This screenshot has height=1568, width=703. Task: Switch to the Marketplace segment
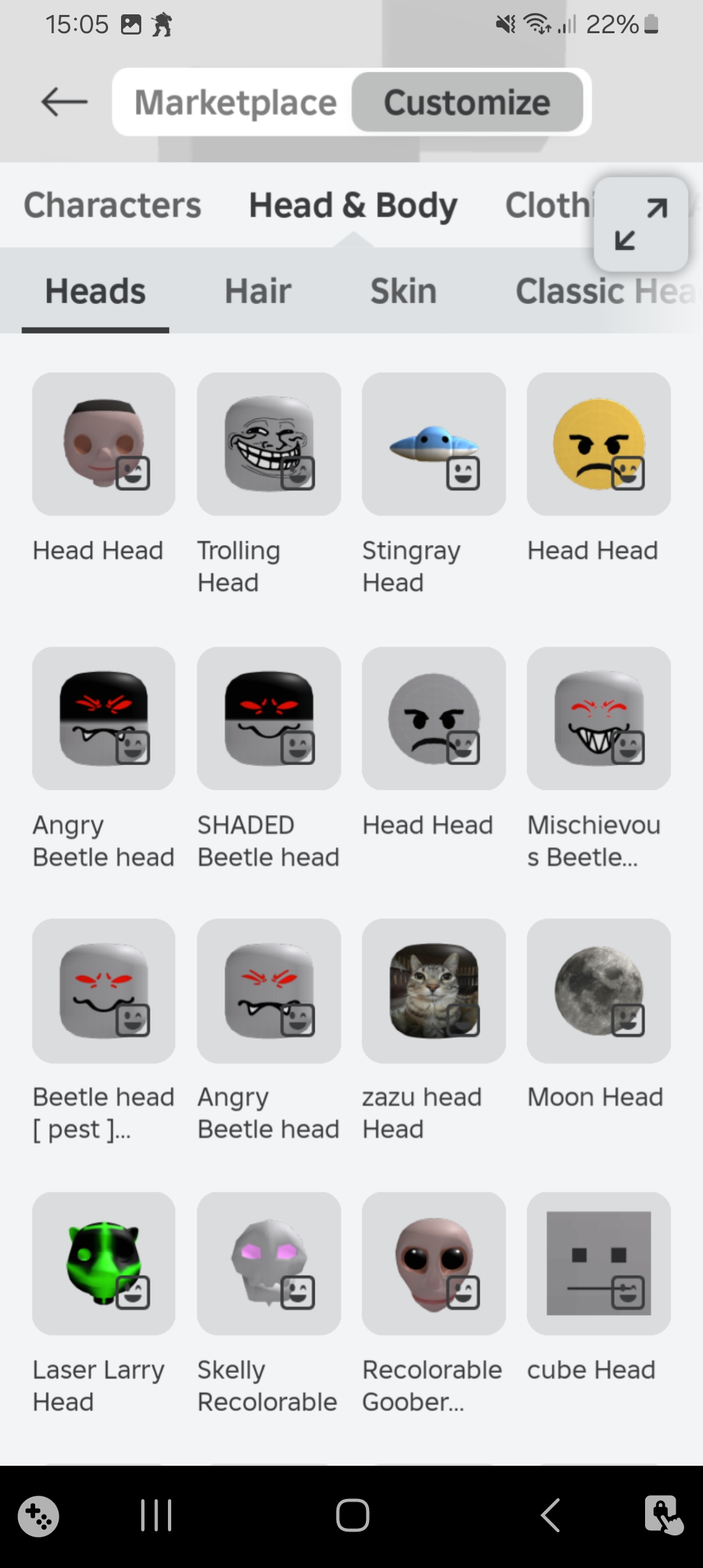tap(235, 102)
